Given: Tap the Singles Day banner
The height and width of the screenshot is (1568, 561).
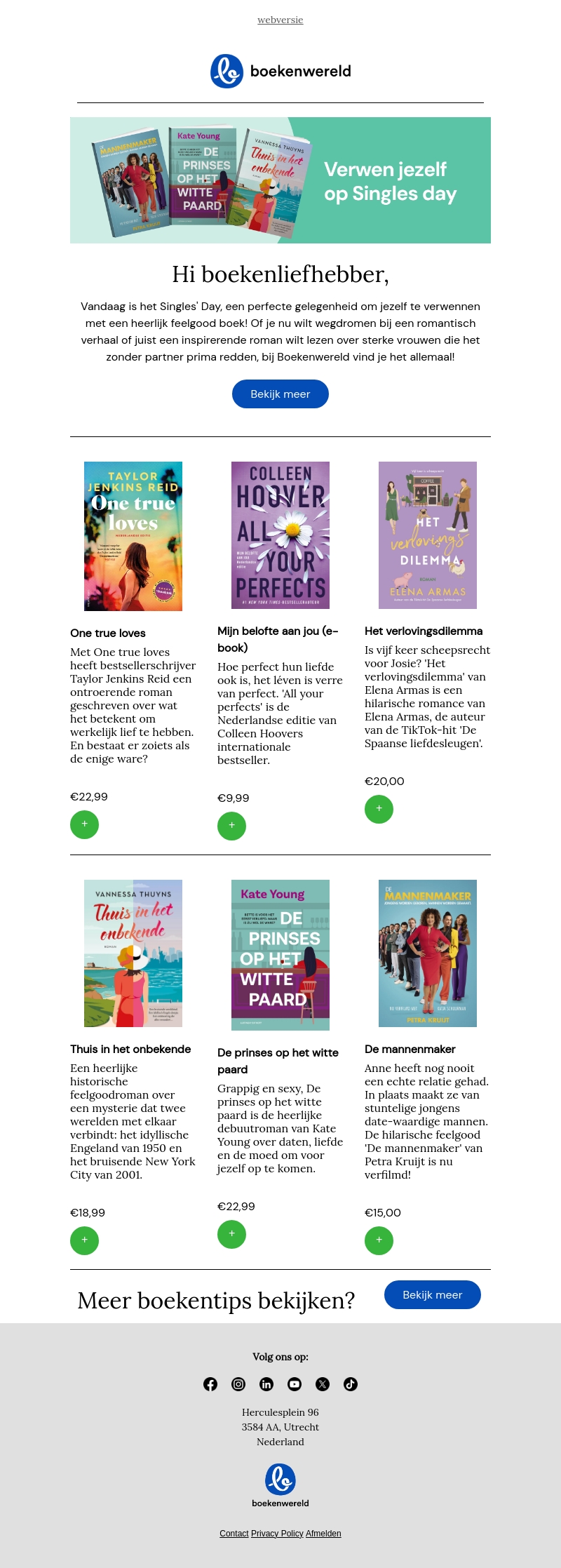Looking at the screenshot, I should (280, 180).
